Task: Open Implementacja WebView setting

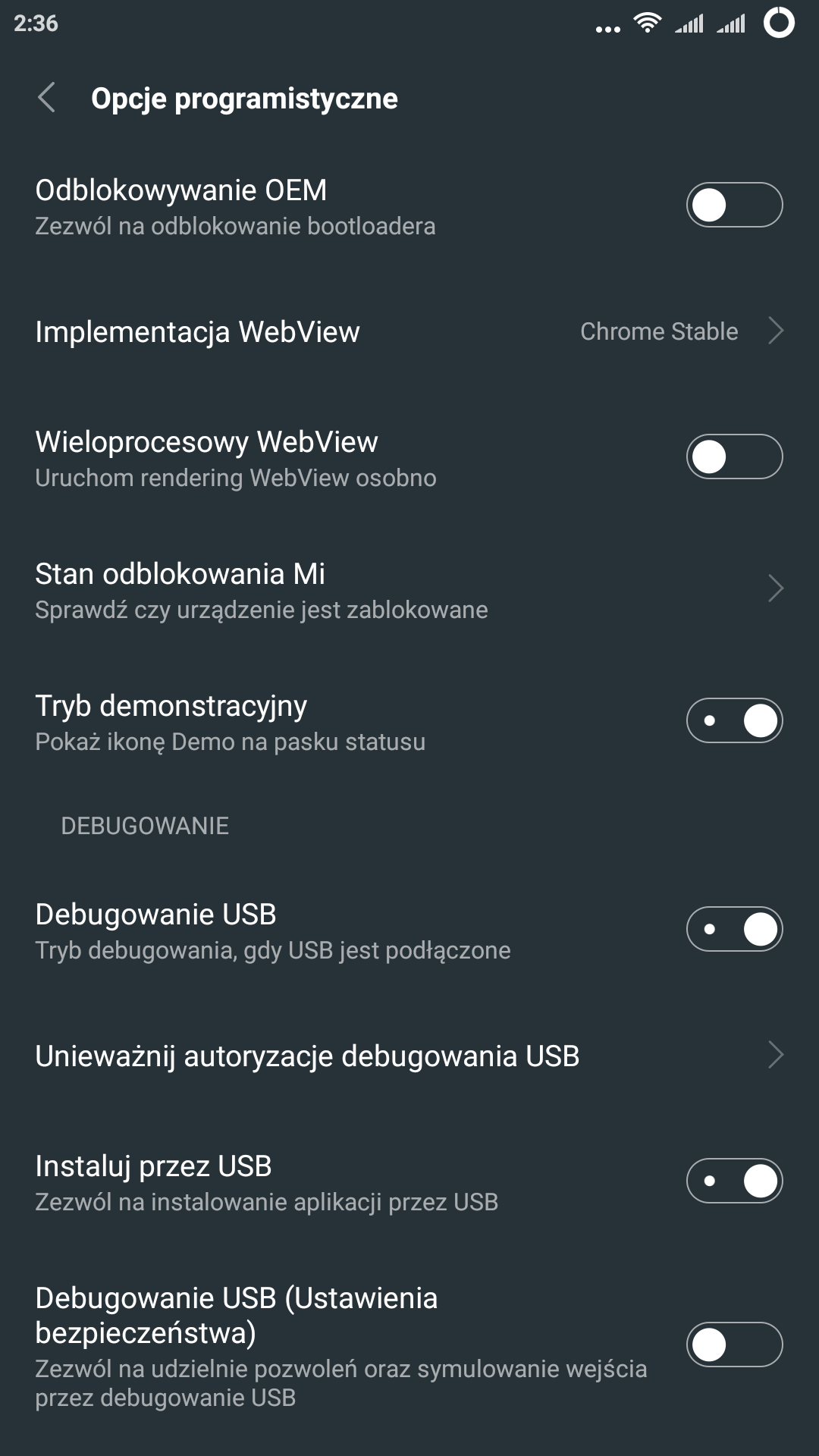Action: click(x=409, y=331)
